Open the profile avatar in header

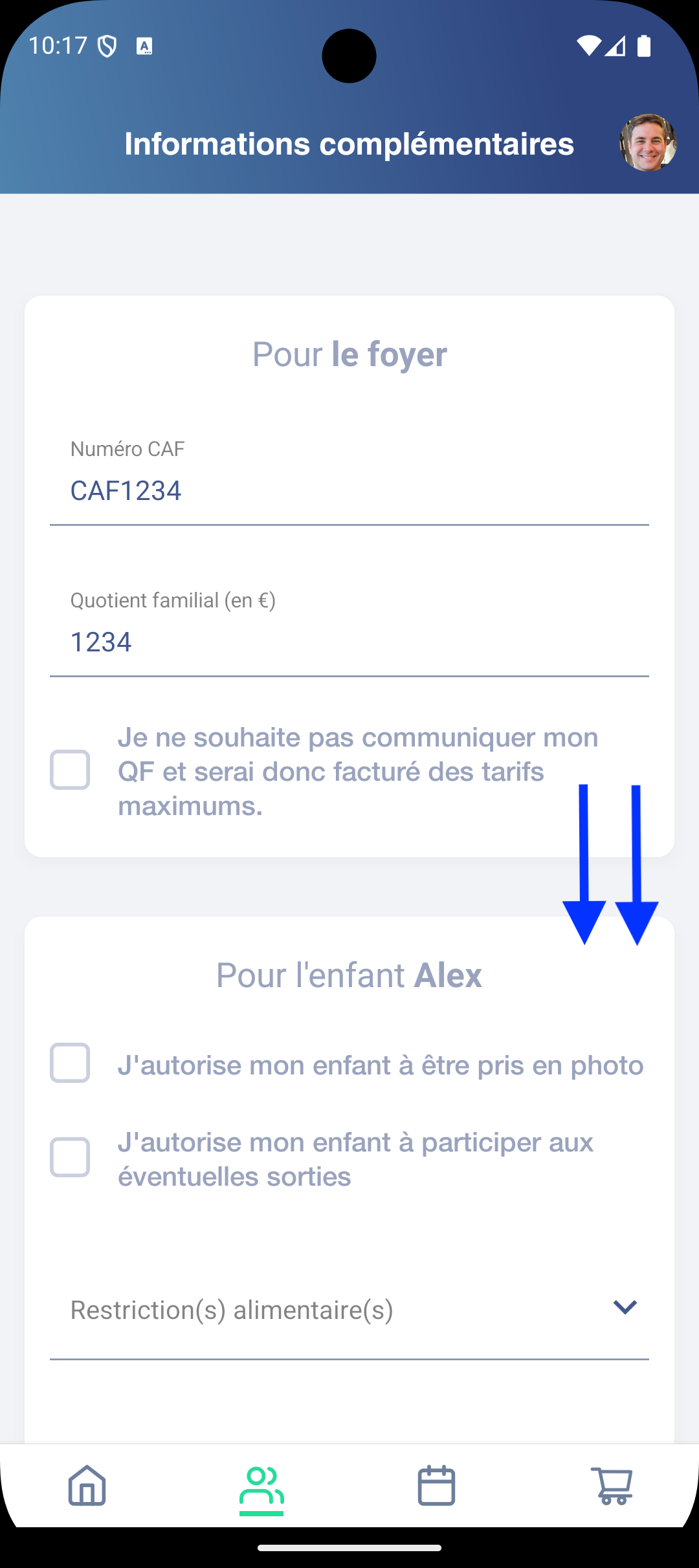[648, 143]
